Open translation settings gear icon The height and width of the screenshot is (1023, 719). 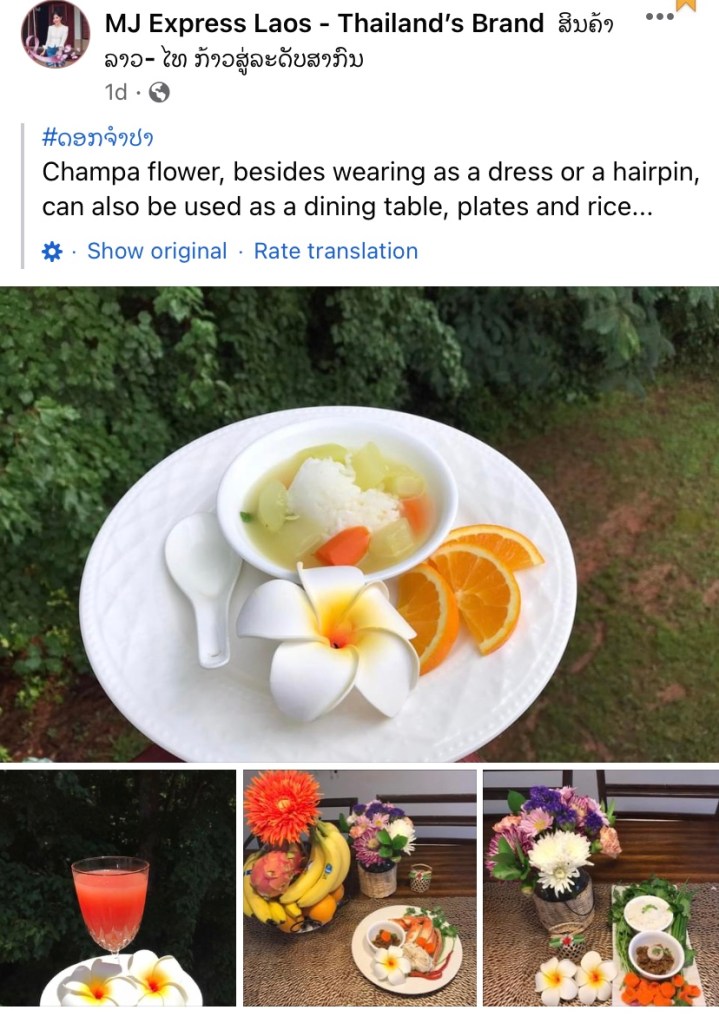pyautogui.click(x=52, y=251)
